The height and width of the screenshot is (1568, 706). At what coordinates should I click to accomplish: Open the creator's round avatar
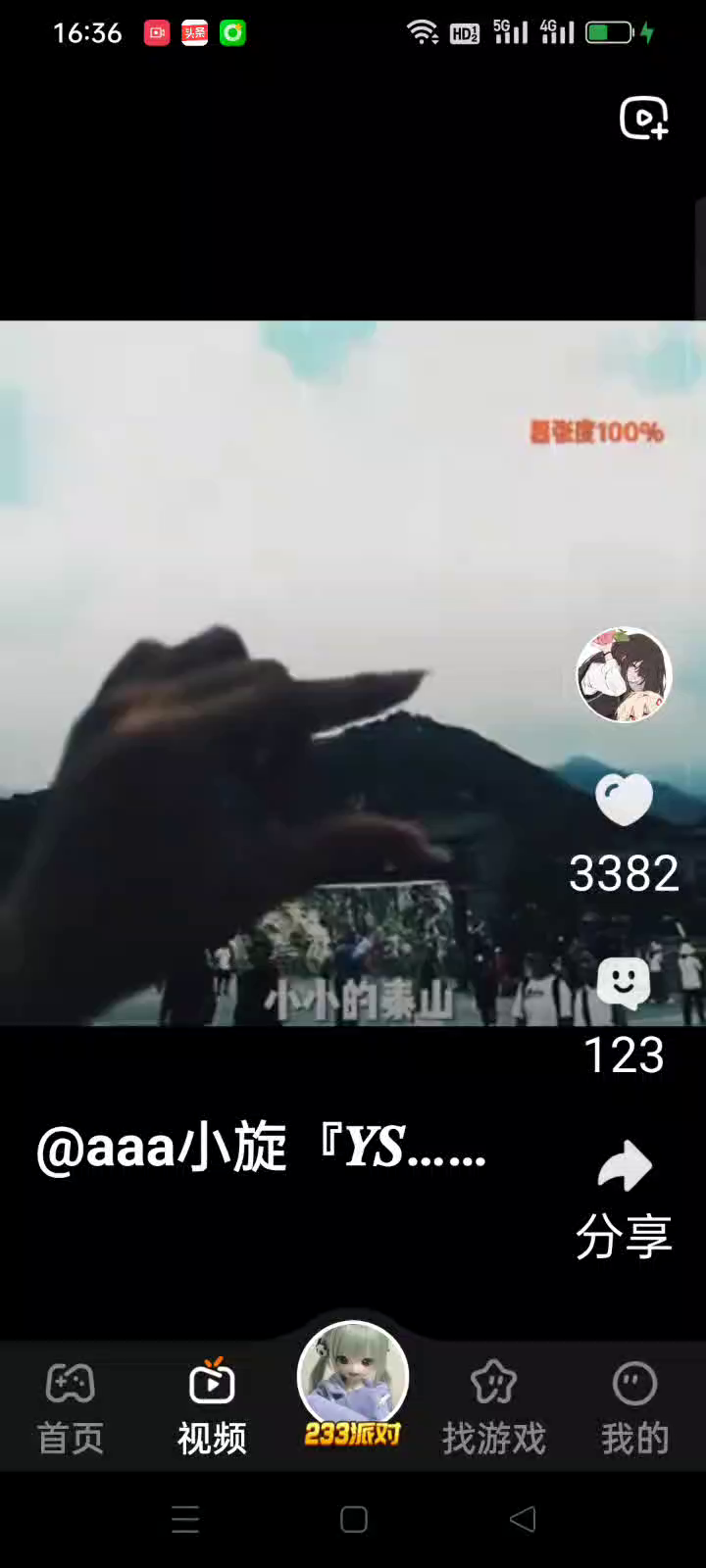point(624,675)
